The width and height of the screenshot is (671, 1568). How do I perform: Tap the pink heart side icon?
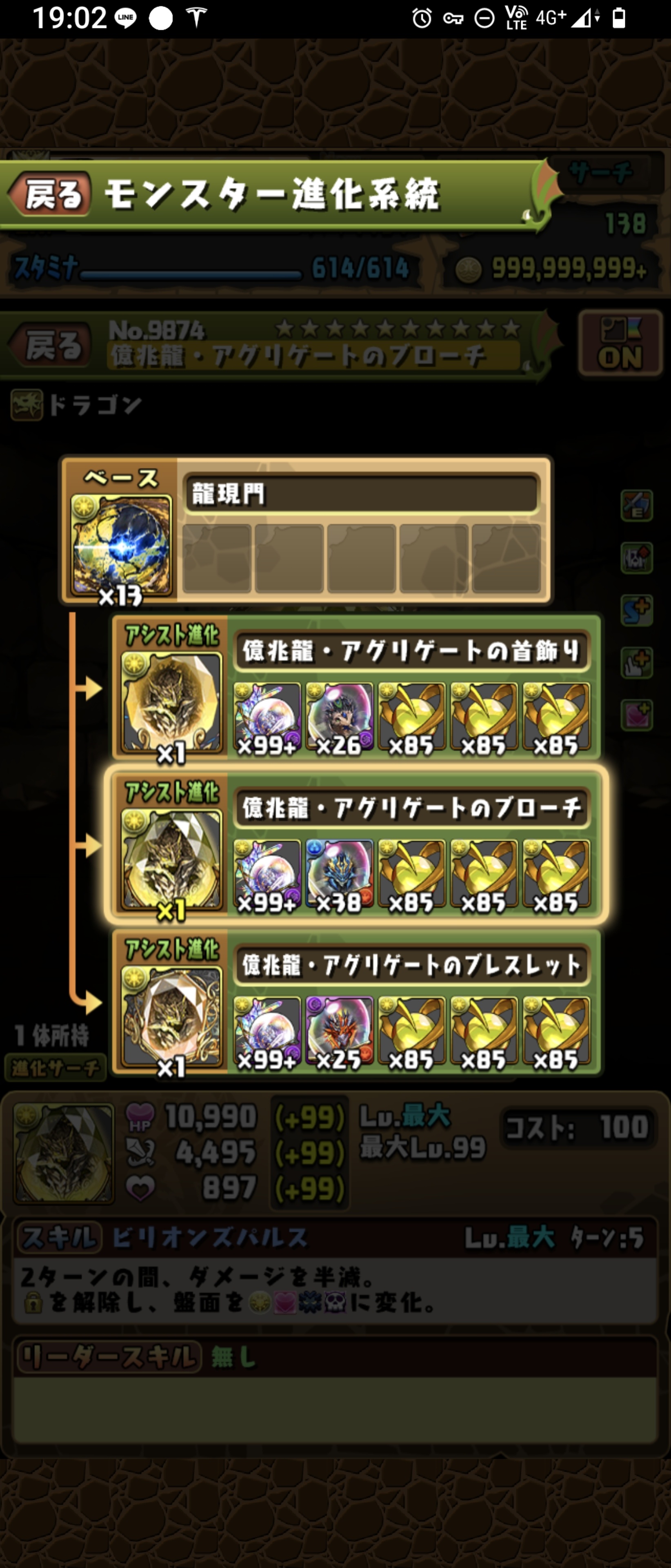pyautogui.click(x=636, y=715)
